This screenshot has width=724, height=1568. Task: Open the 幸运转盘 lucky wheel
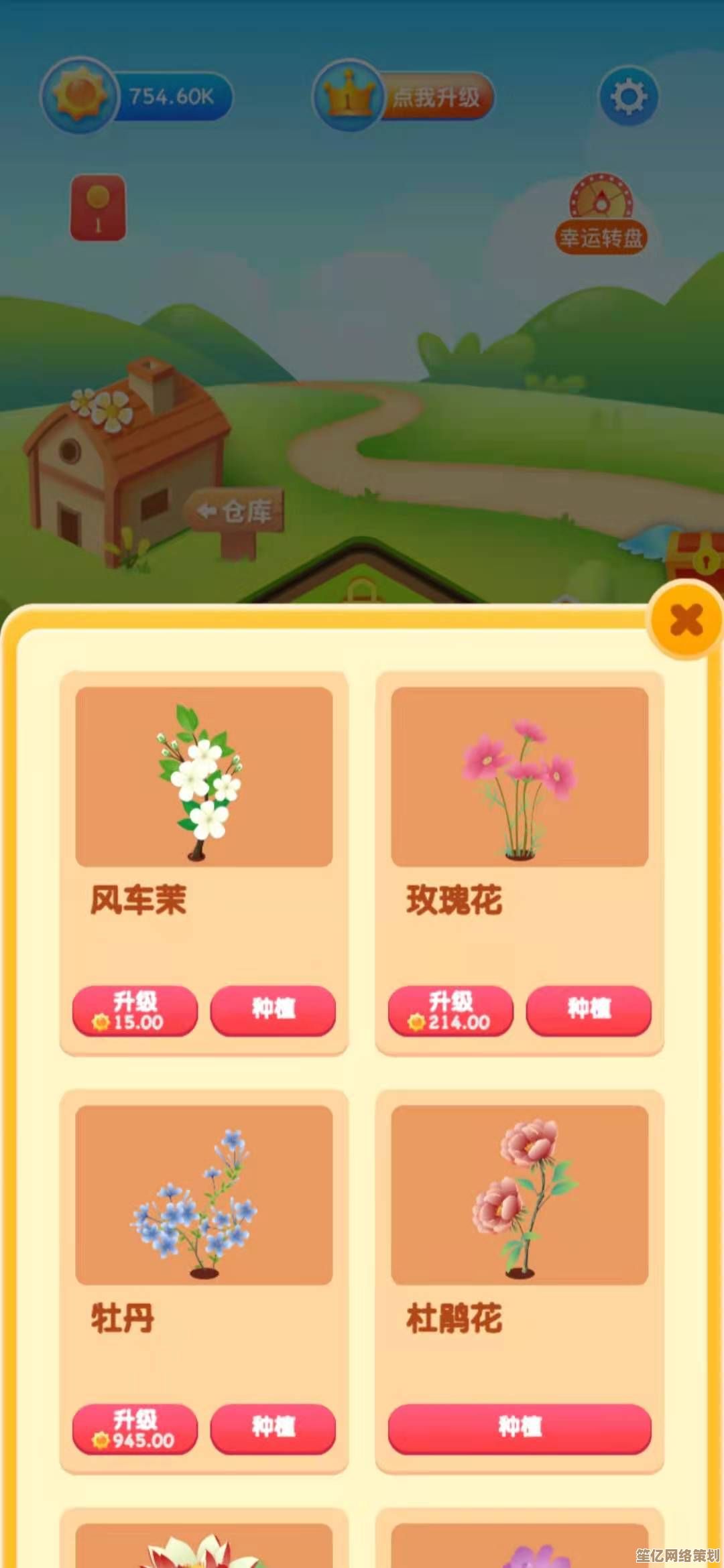(601, 214)
